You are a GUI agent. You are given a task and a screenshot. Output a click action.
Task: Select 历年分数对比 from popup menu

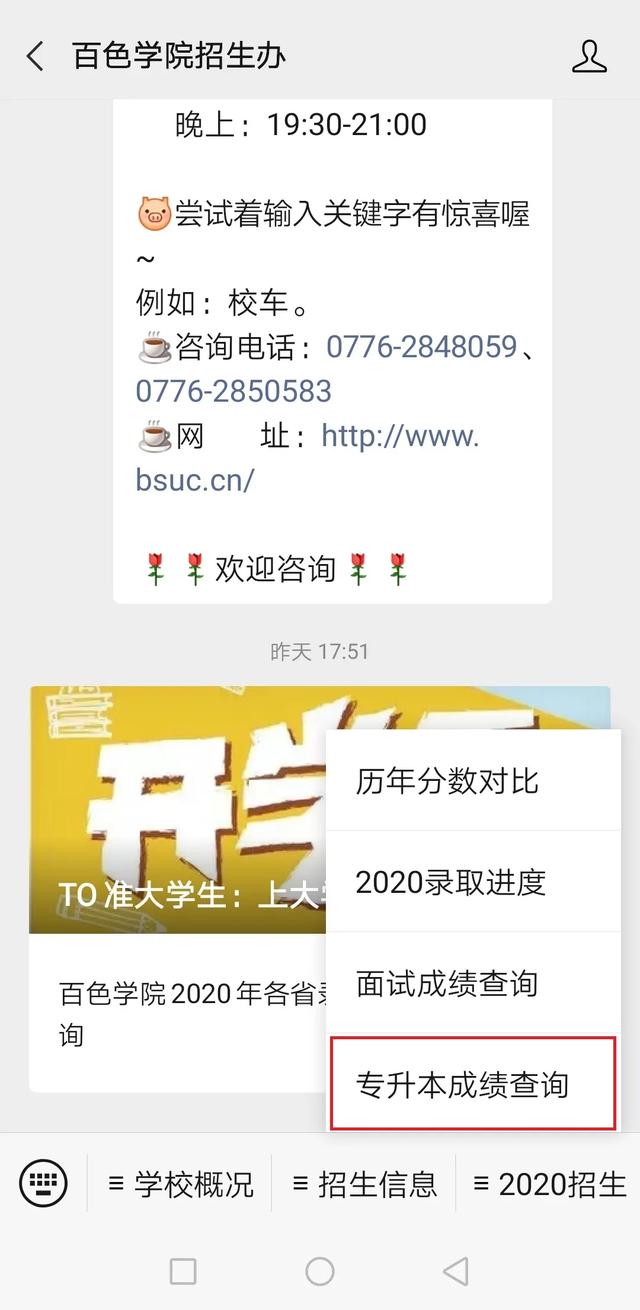pyautogui.click(x=447, y=781)
